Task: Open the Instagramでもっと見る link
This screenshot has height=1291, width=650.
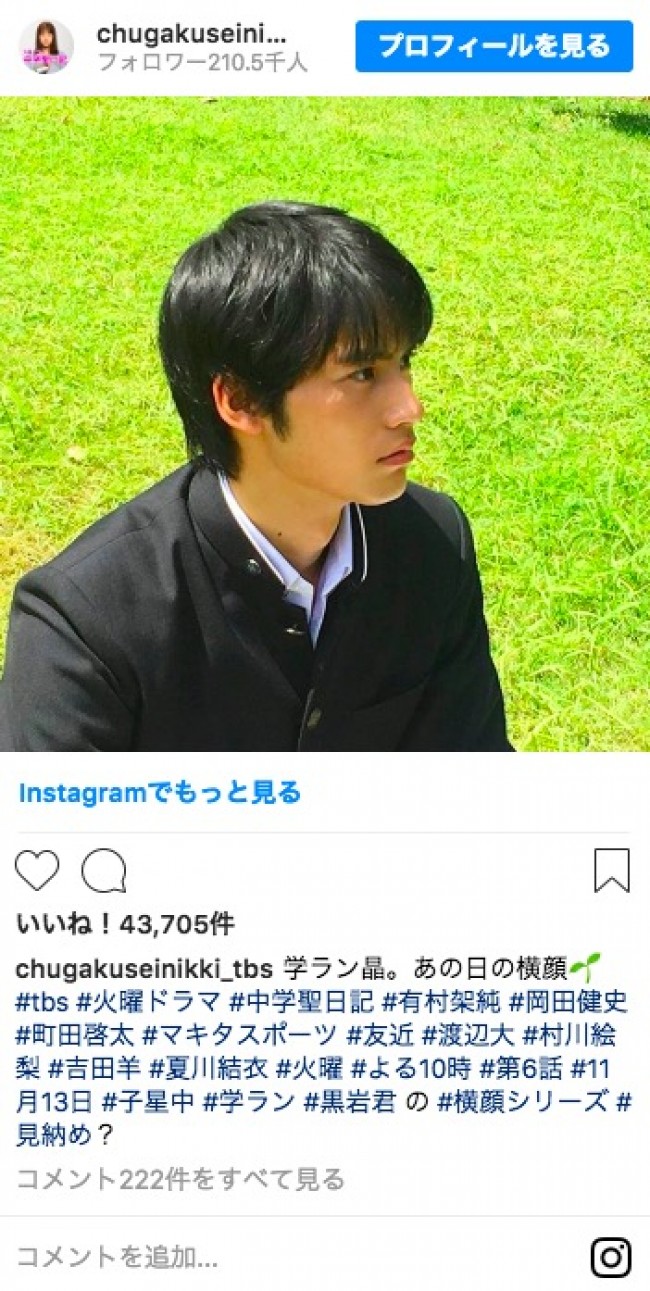Action: 160,793
